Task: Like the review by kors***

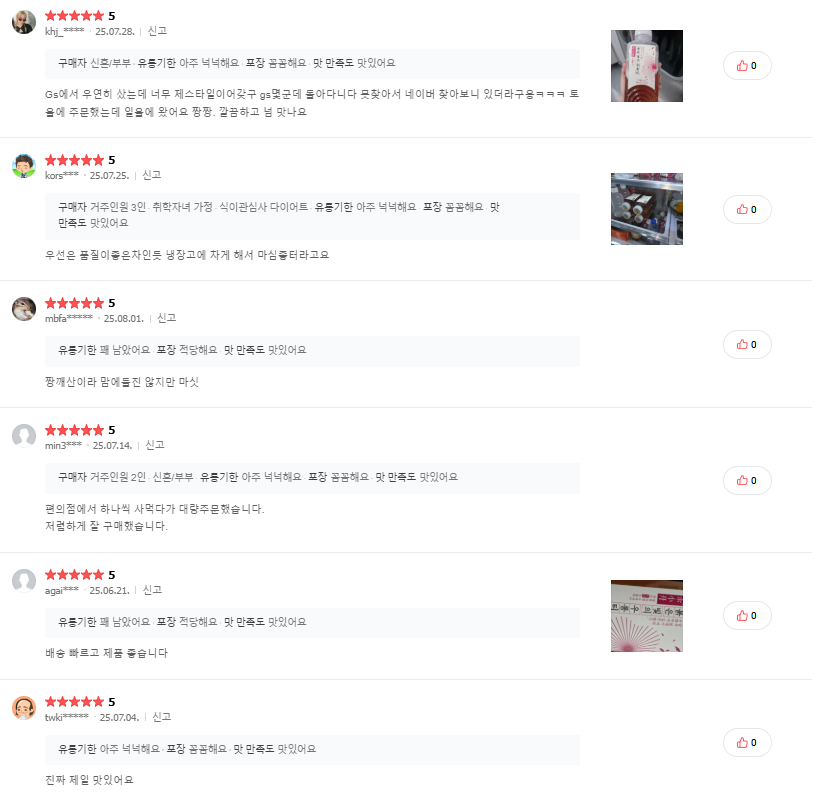Action: (747, 209)
